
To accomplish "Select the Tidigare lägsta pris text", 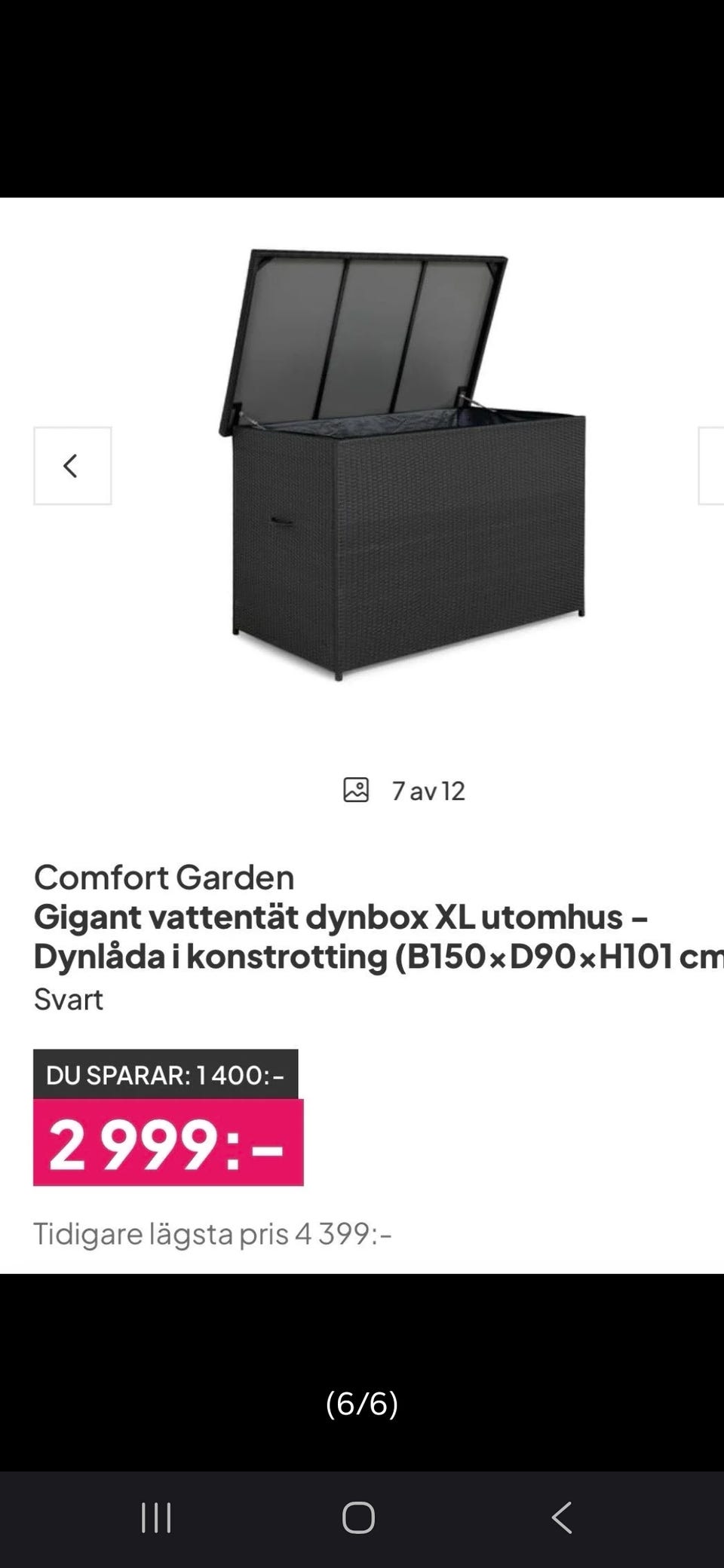I will [x=213, y=1233].
